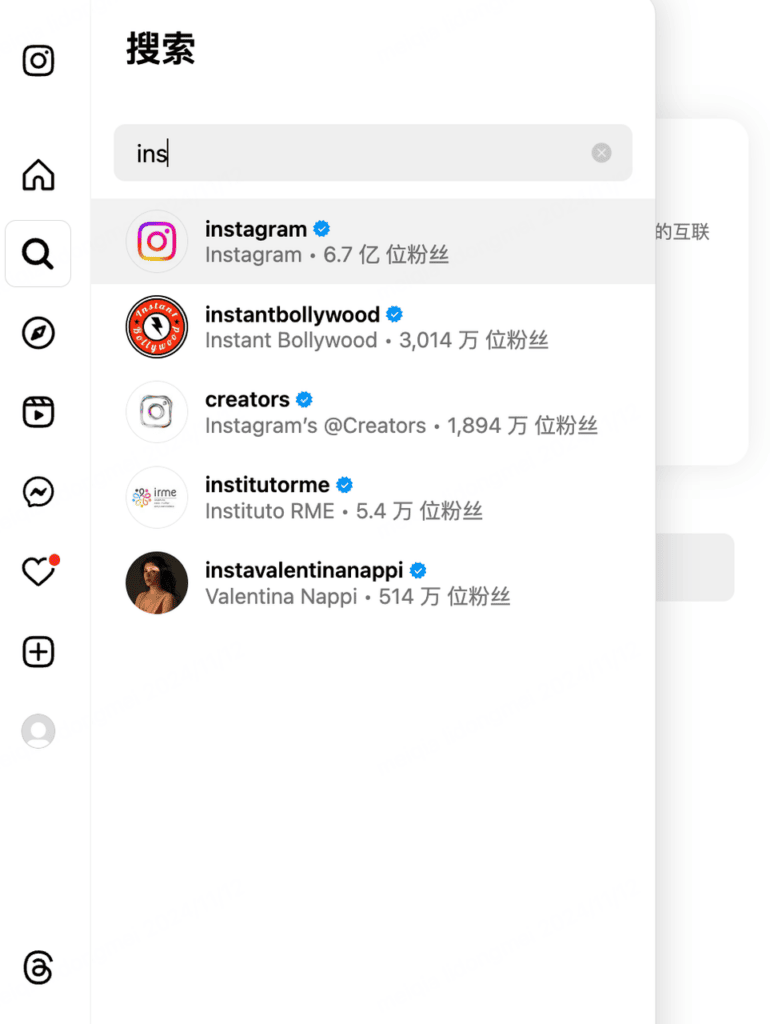Image resolution: width=770 pixels, height=1024 pixels.
Task: Create a new post with plus icon
Action: click(39, 652)
